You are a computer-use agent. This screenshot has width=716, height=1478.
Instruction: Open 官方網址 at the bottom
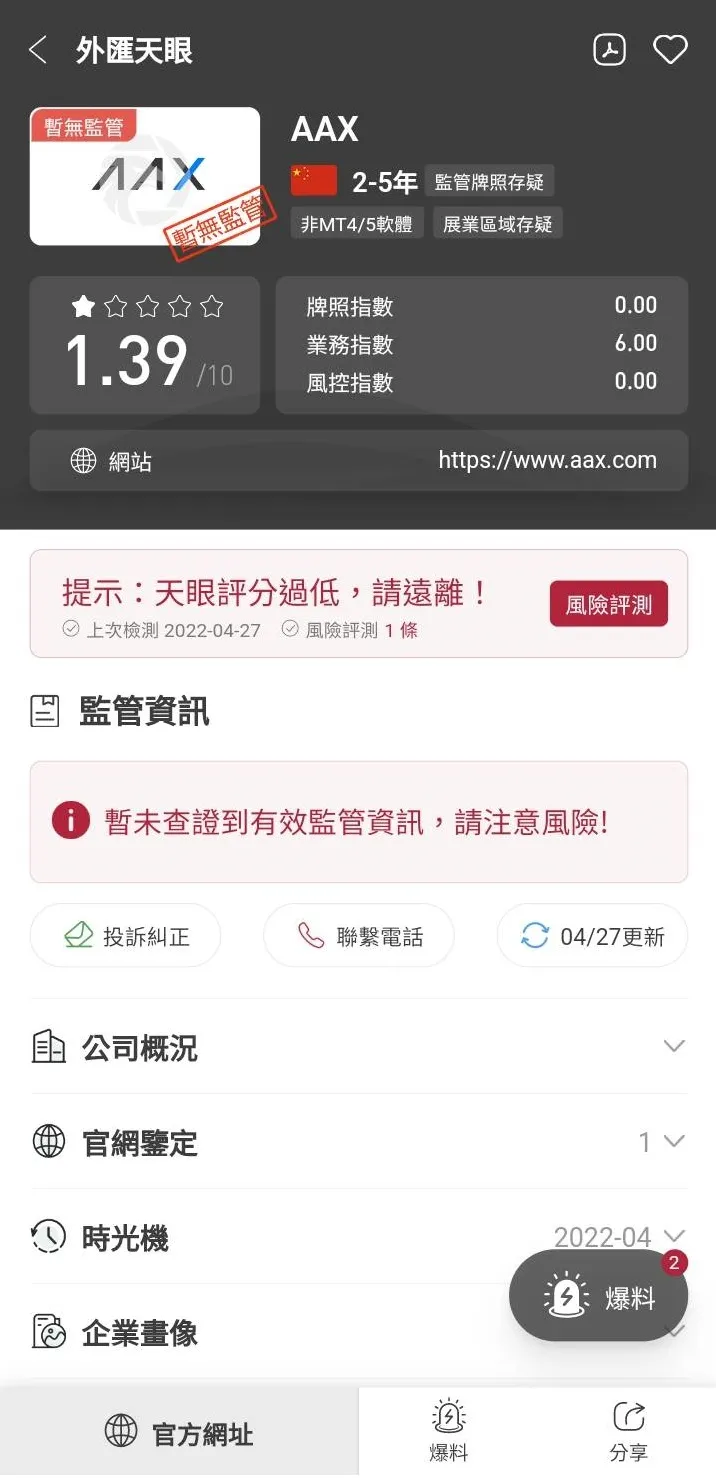click(x=179, y=1433)
